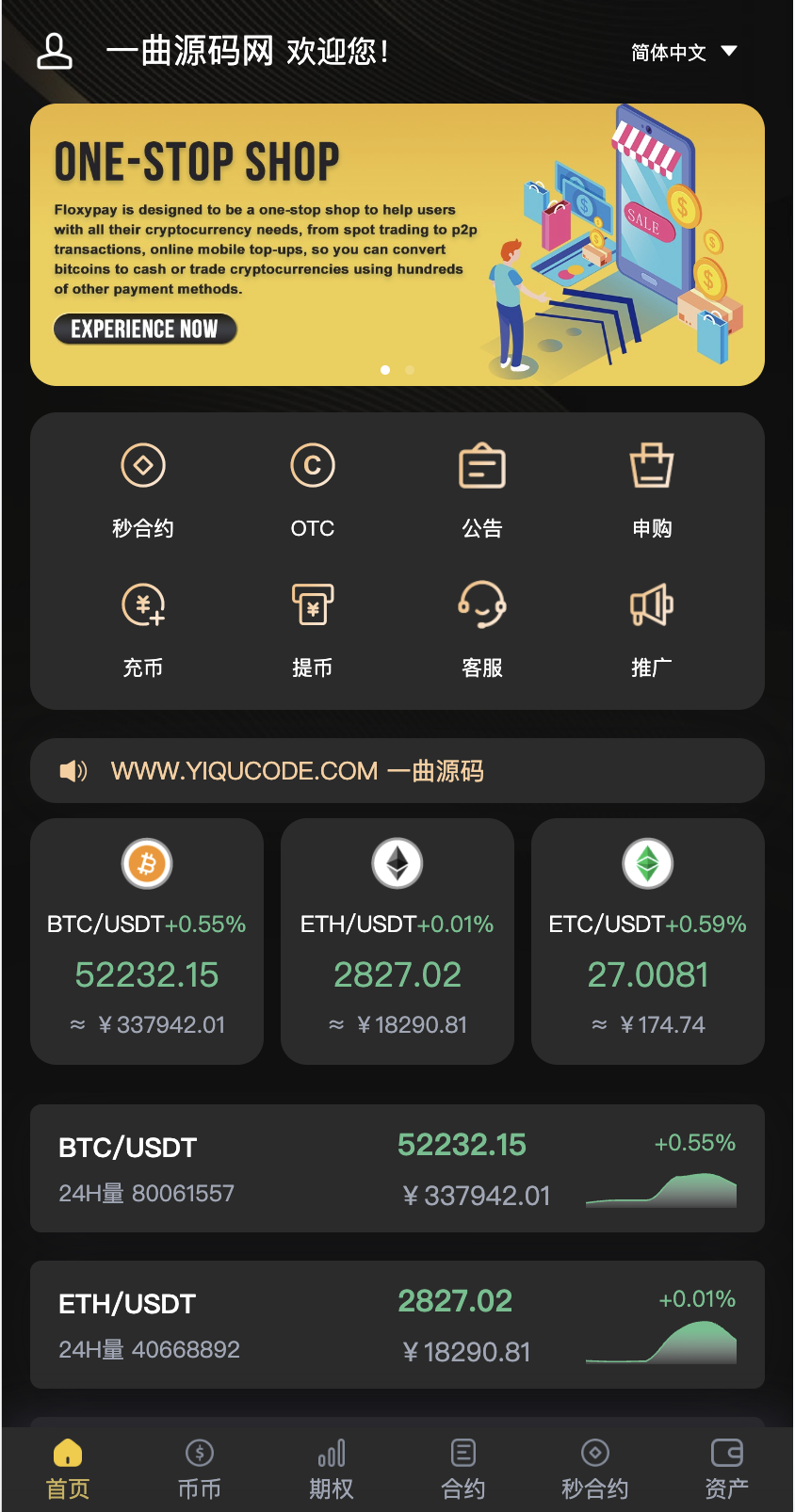The image size is (795, 1512).
Task: Open the ETH/USDT price card with Ethereum logo
Action: (x=397, y=941)
